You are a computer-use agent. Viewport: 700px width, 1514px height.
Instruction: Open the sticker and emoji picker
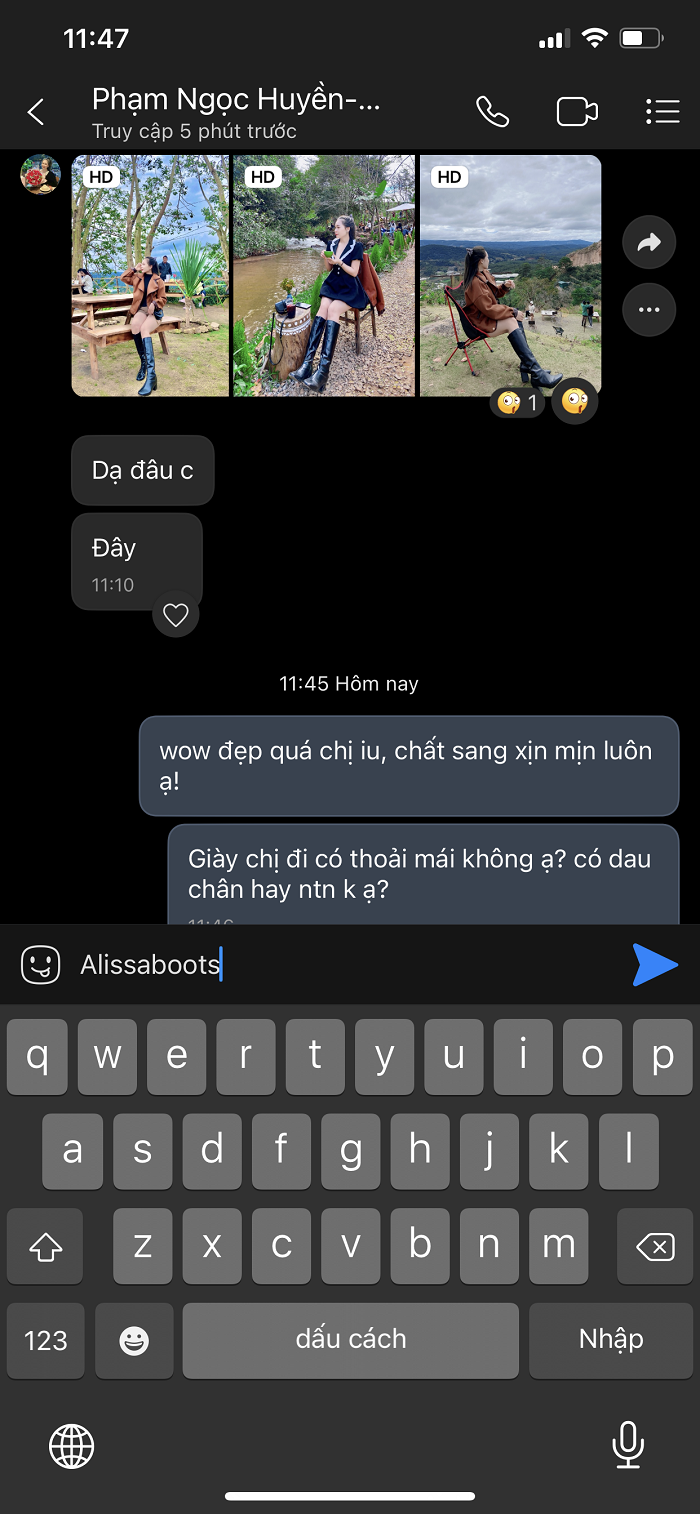(x=41, y=965)
